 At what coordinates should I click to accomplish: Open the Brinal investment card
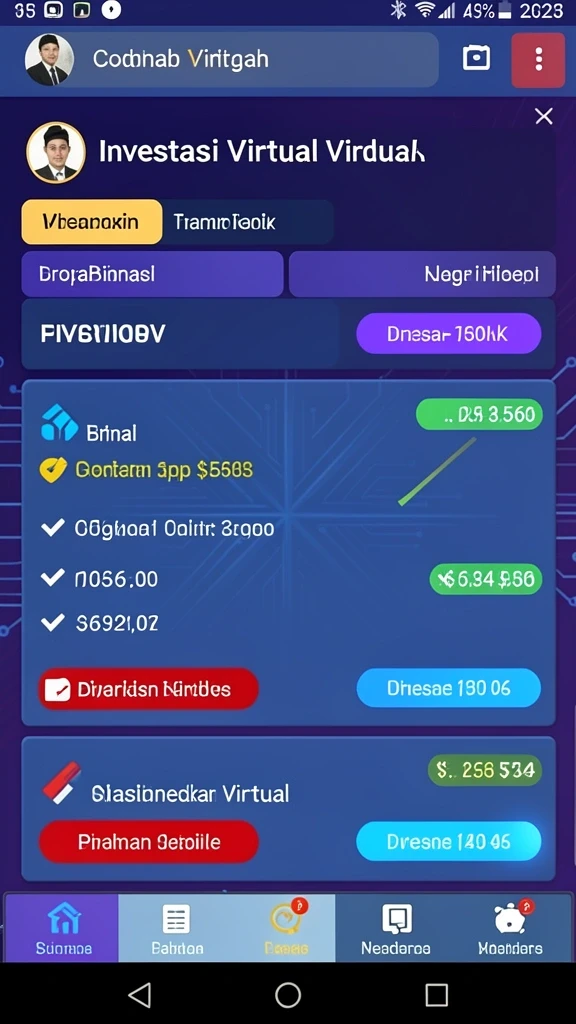point(288,552)
